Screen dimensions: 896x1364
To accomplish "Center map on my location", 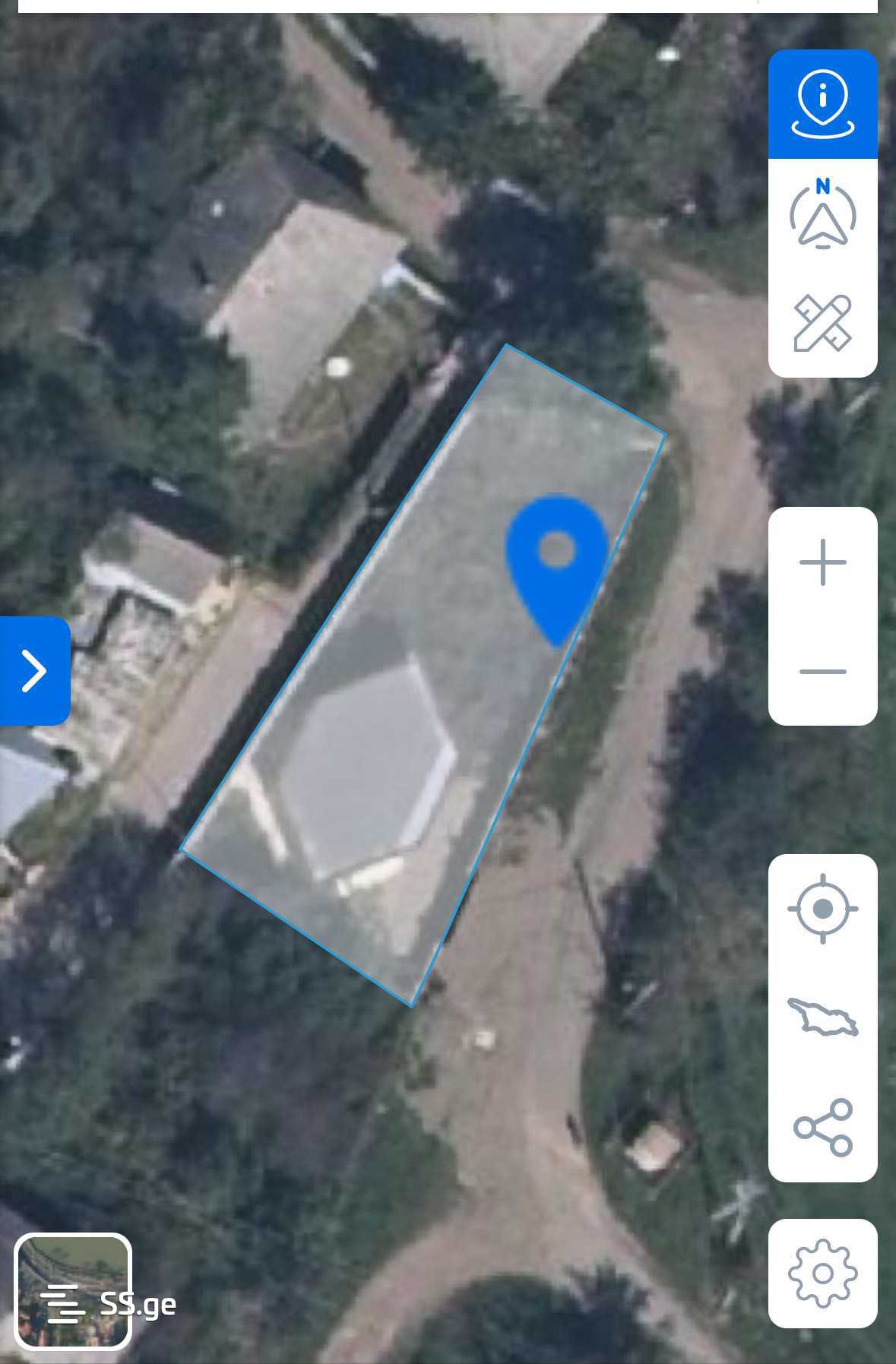I will [822, 909].
